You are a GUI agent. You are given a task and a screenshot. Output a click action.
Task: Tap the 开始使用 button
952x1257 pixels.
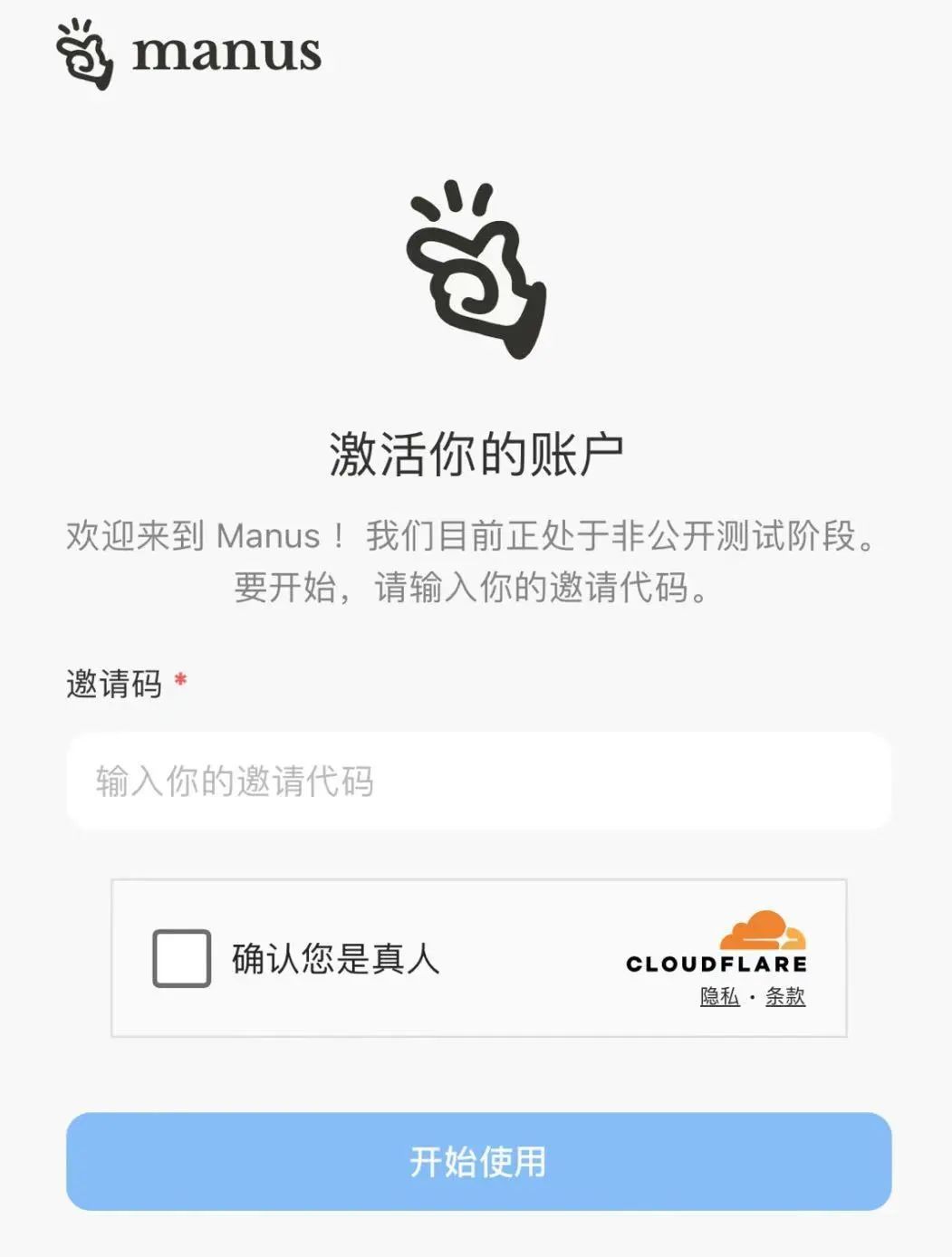click(478, 1161)
